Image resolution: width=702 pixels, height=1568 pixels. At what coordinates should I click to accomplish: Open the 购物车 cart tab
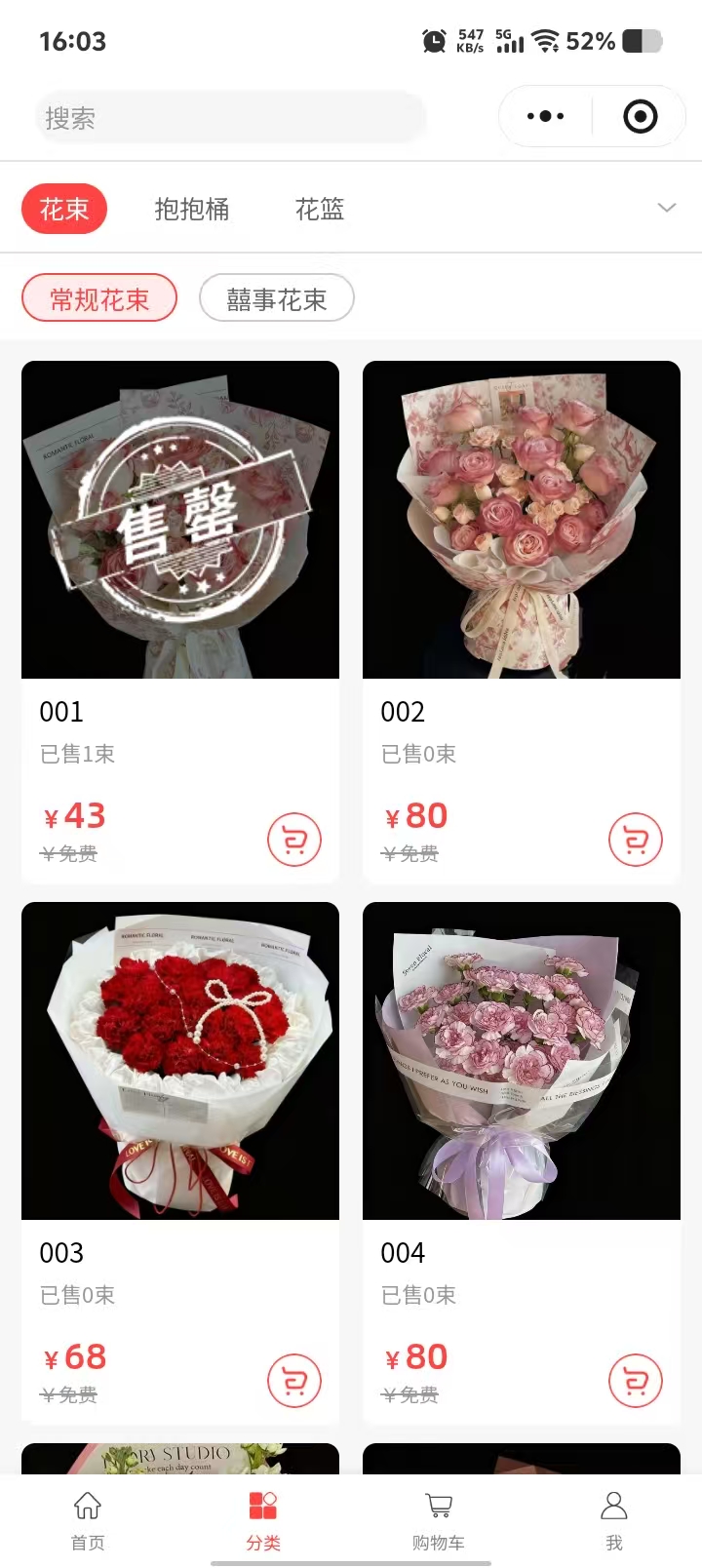click(439, 1519)
